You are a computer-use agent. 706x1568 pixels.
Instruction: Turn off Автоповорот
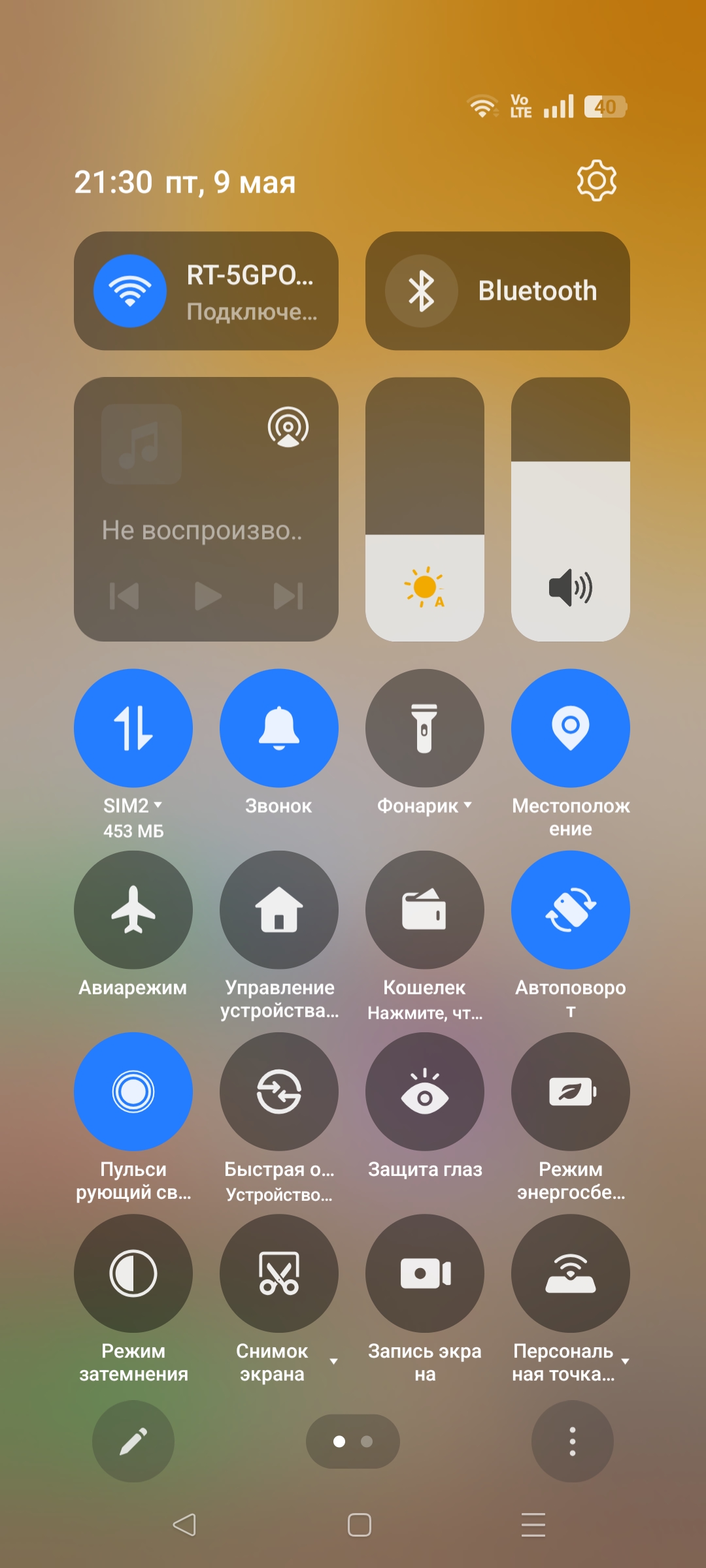point(571,909)
